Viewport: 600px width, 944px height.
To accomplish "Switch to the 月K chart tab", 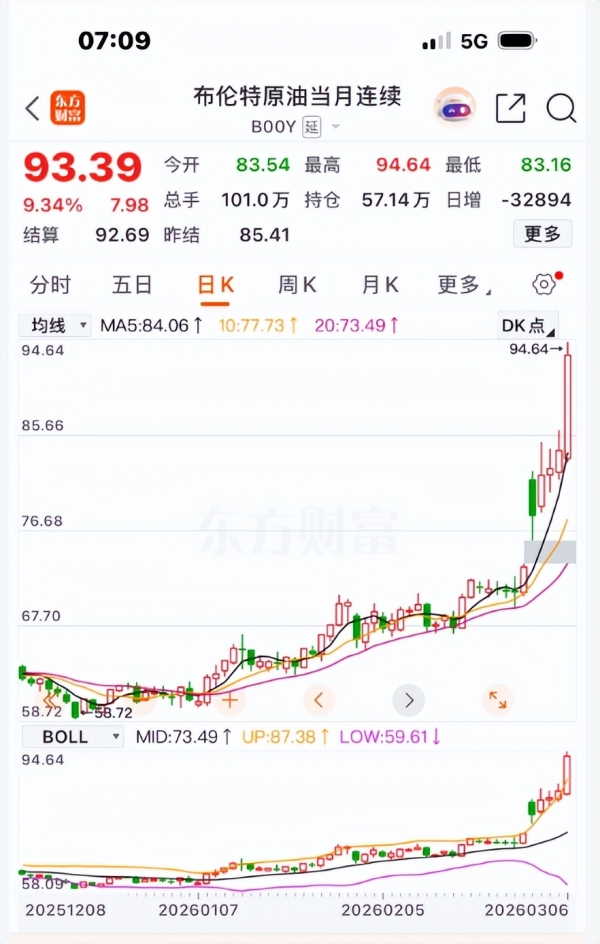I will click(x=380, y=285).
